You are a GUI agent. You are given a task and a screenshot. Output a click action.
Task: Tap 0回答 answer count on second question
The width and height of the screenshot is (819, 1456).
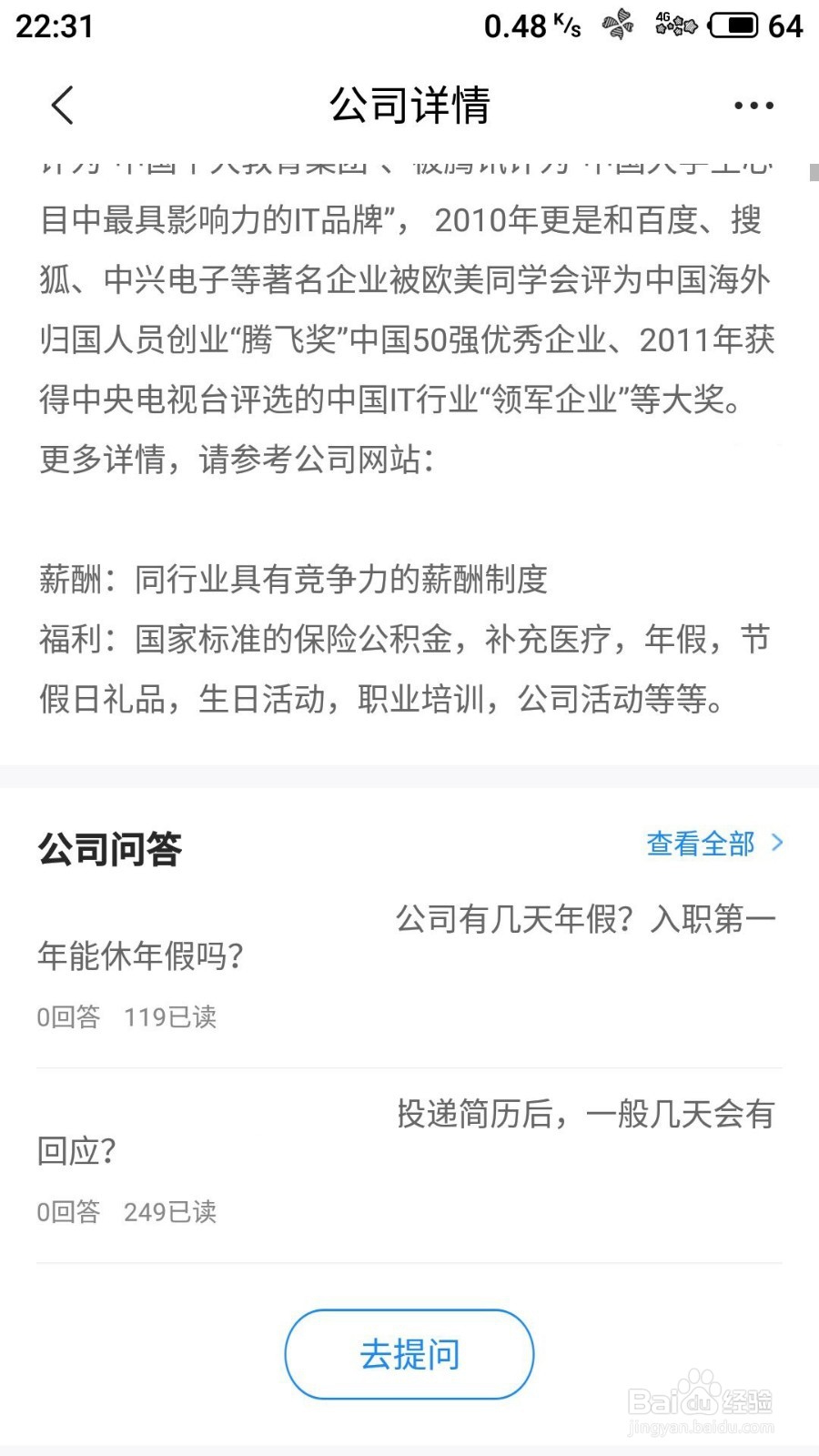click(66, 1211)
